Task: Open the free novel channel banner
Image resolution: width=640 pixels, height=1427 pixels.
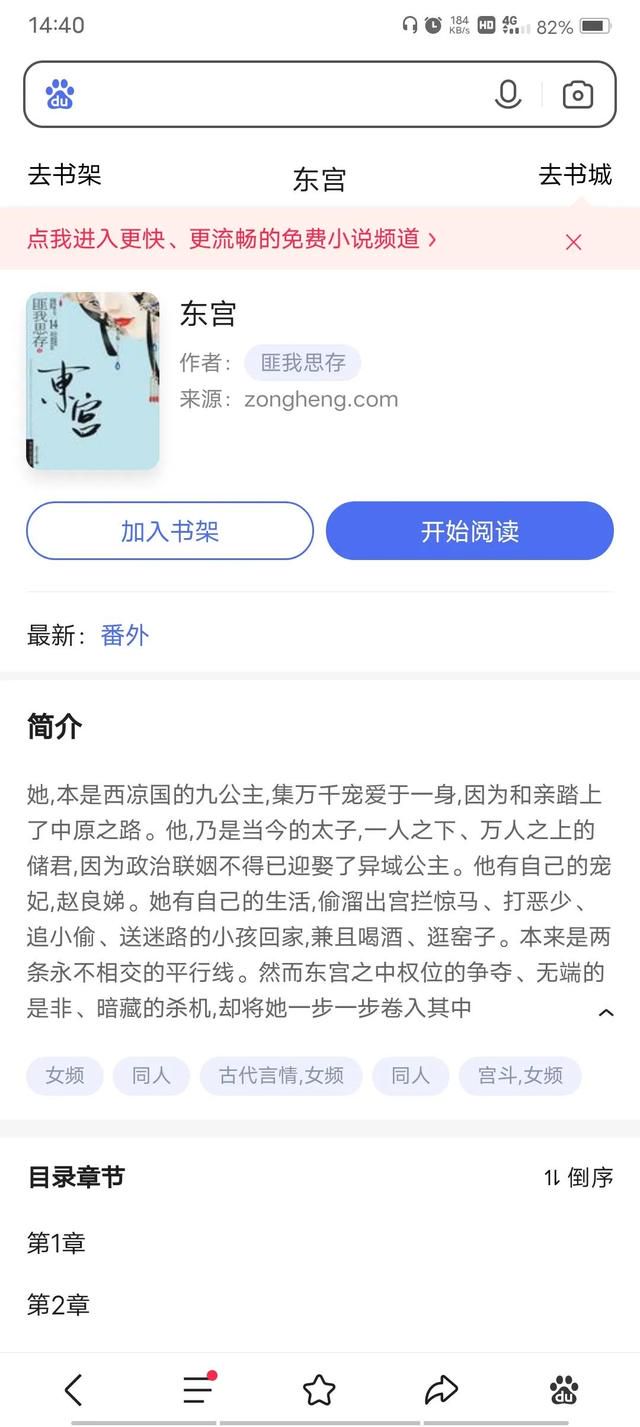Action: 232,239
